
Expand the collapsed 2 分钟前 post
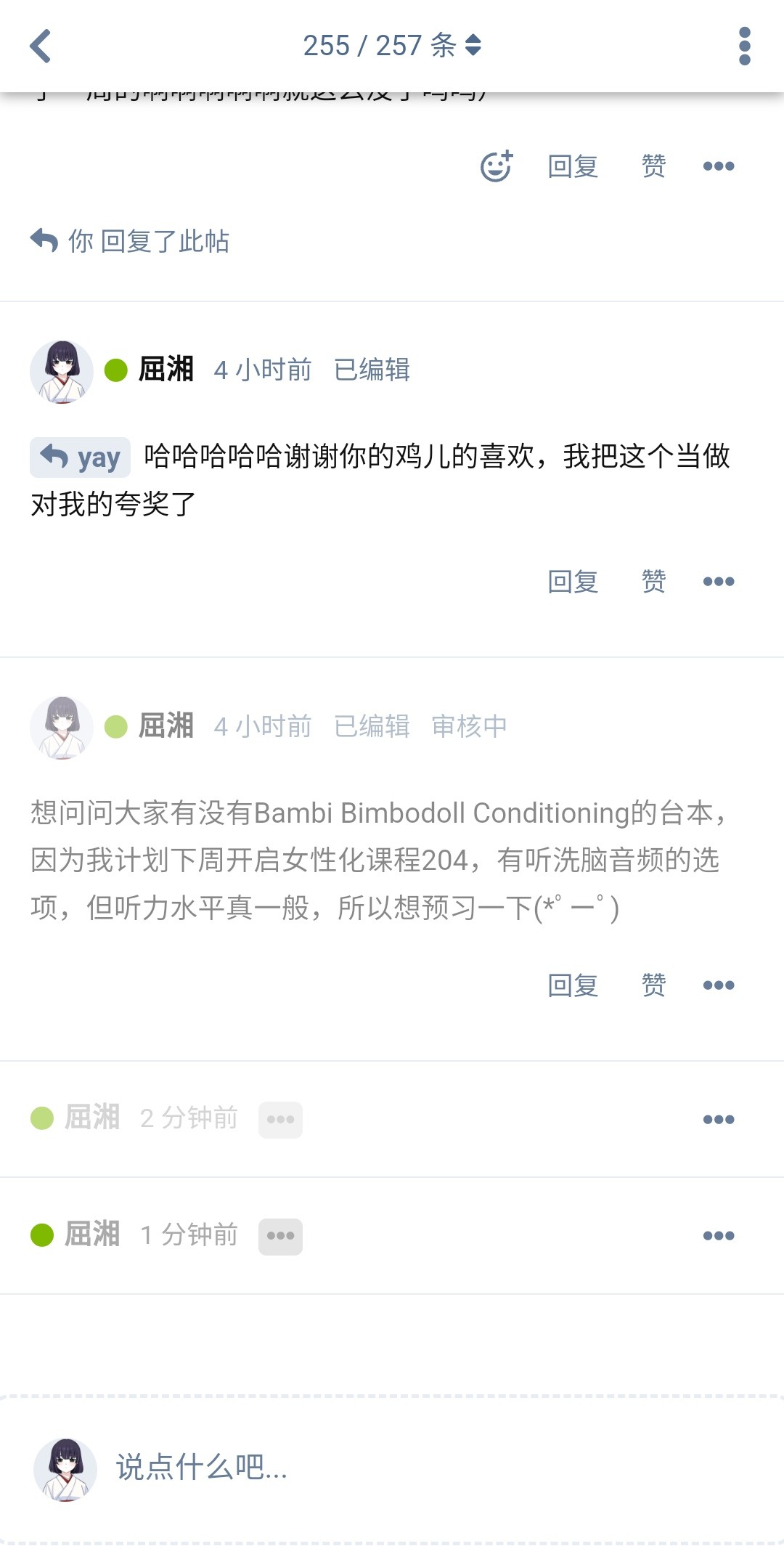tap(280, 1120)
